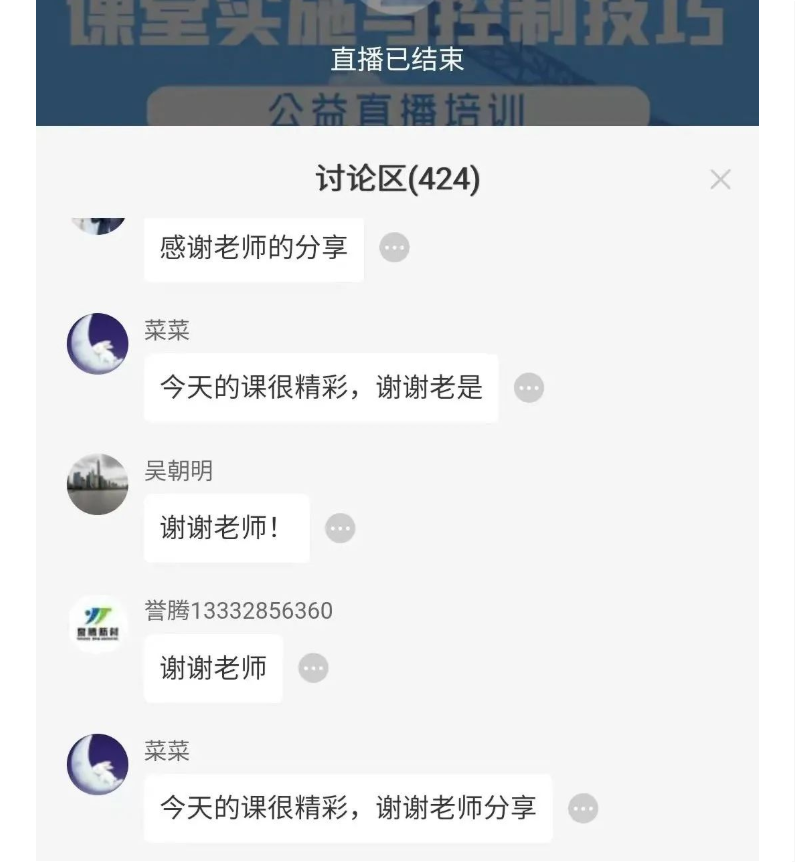Open options for 吴朝明's 谢谢老师！ comment

coord(340,528)
